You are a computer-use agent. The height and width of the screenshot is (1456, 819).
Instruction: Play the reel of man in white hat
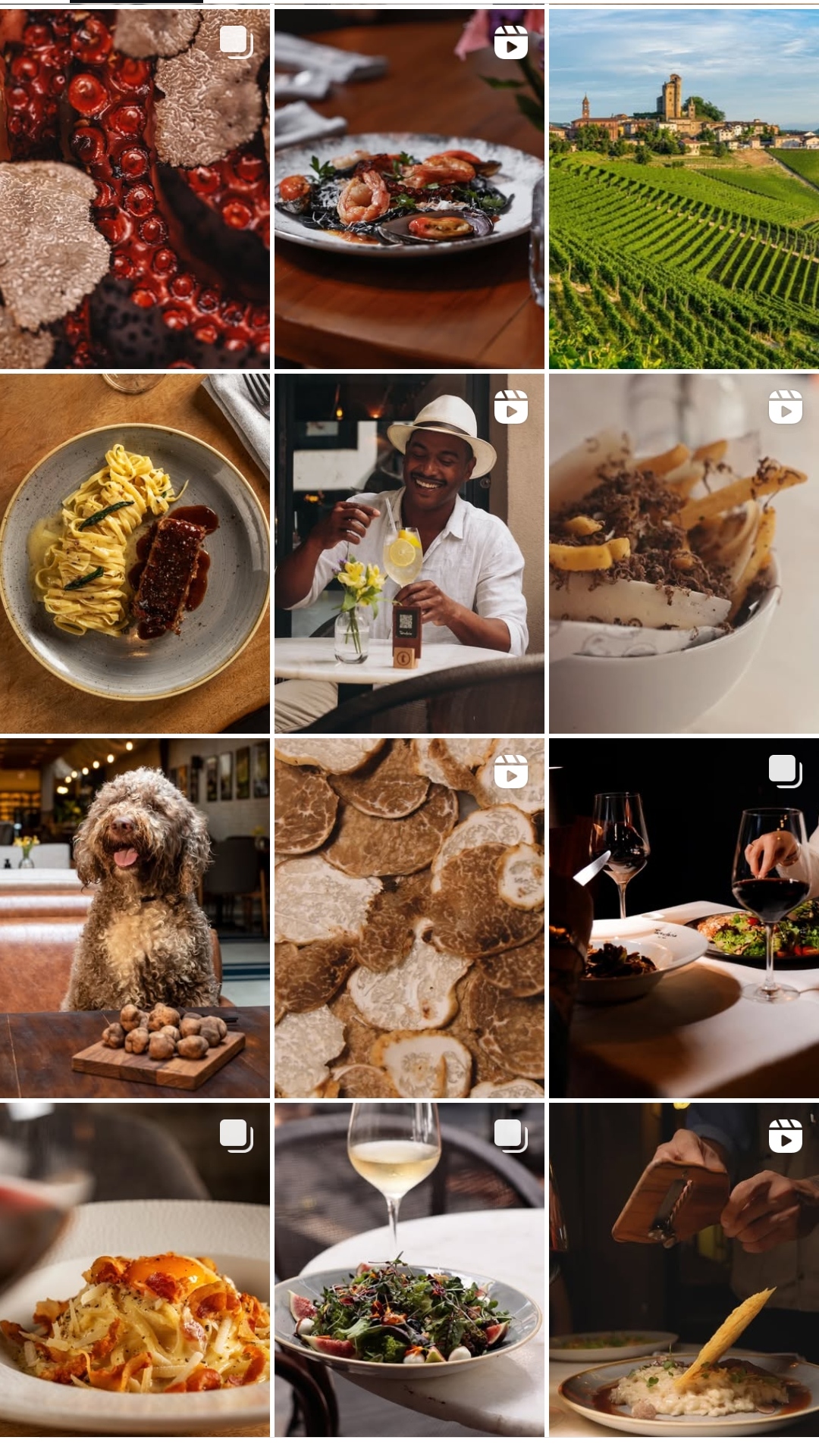409,553
